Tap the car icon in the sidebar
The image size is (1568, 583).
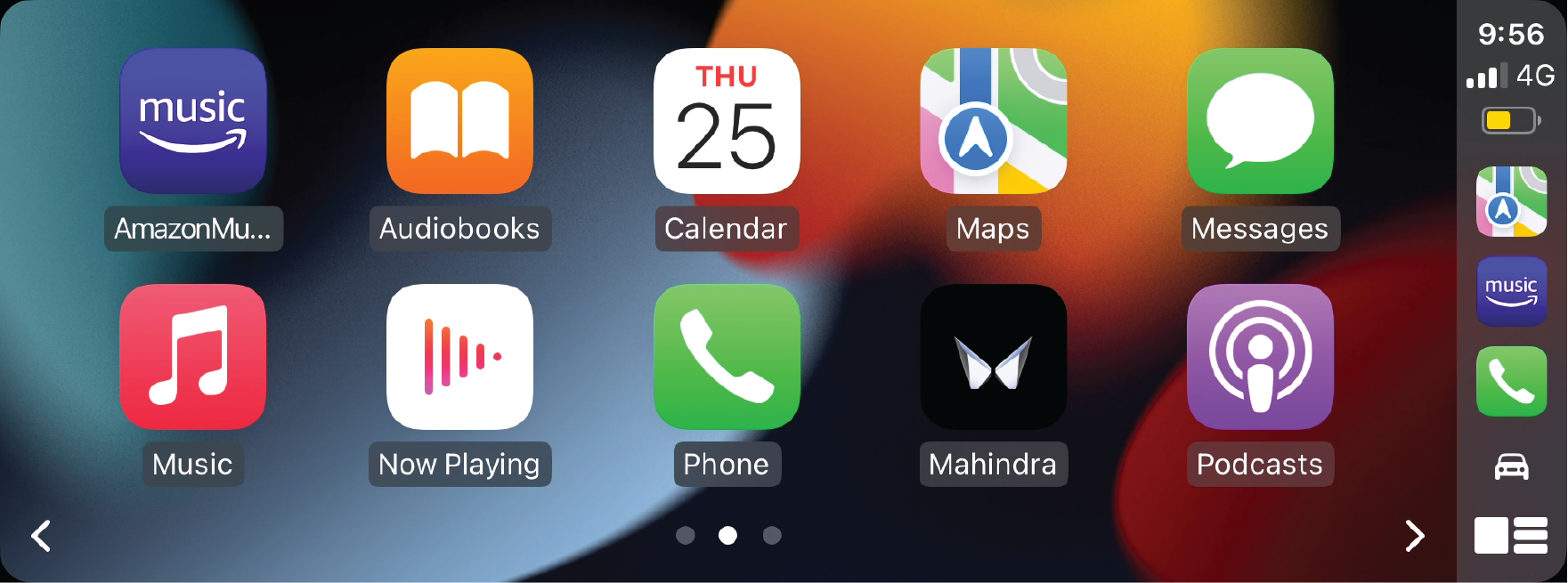pyautogui.click(x=1511, y=466)
